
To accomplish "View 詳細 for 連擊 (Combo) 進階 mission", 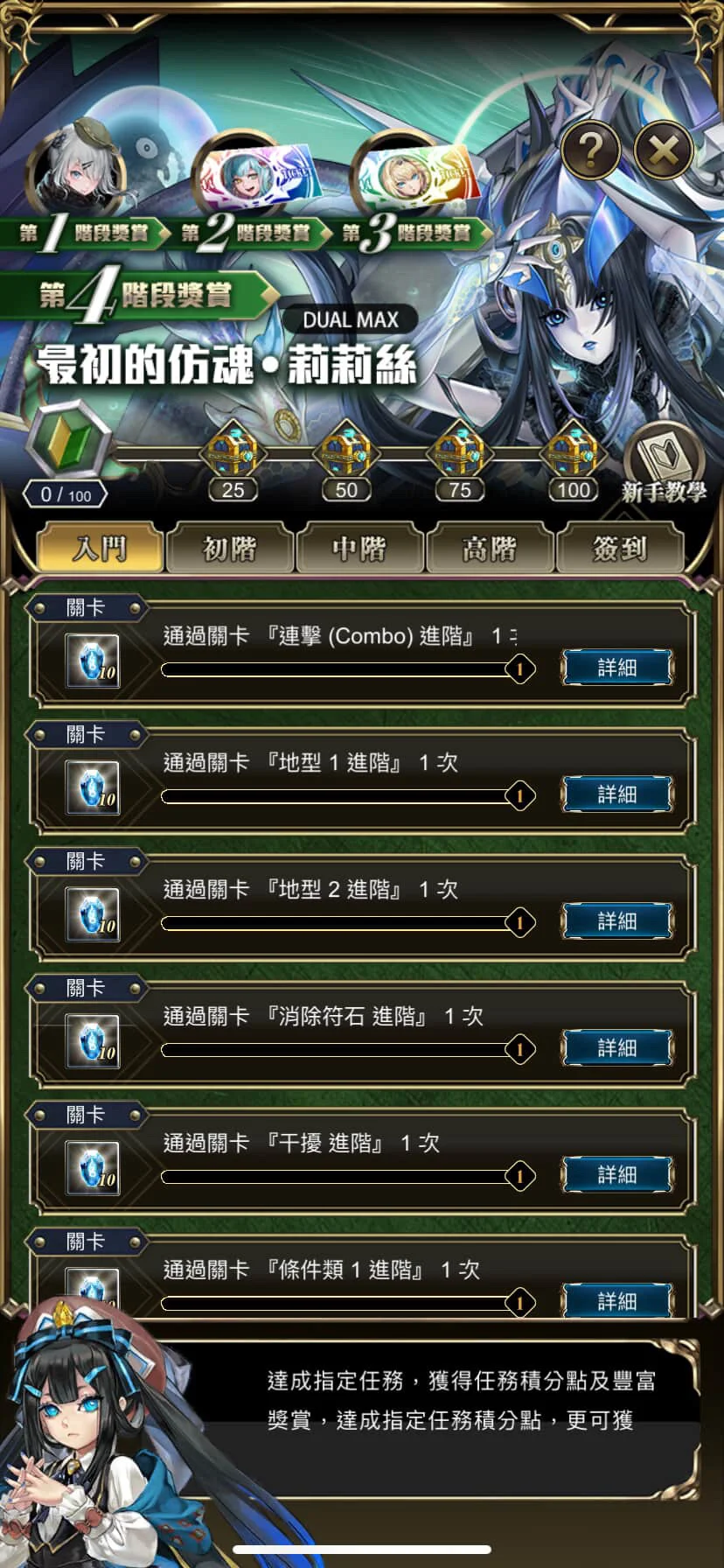I will [x=616, y=668].
